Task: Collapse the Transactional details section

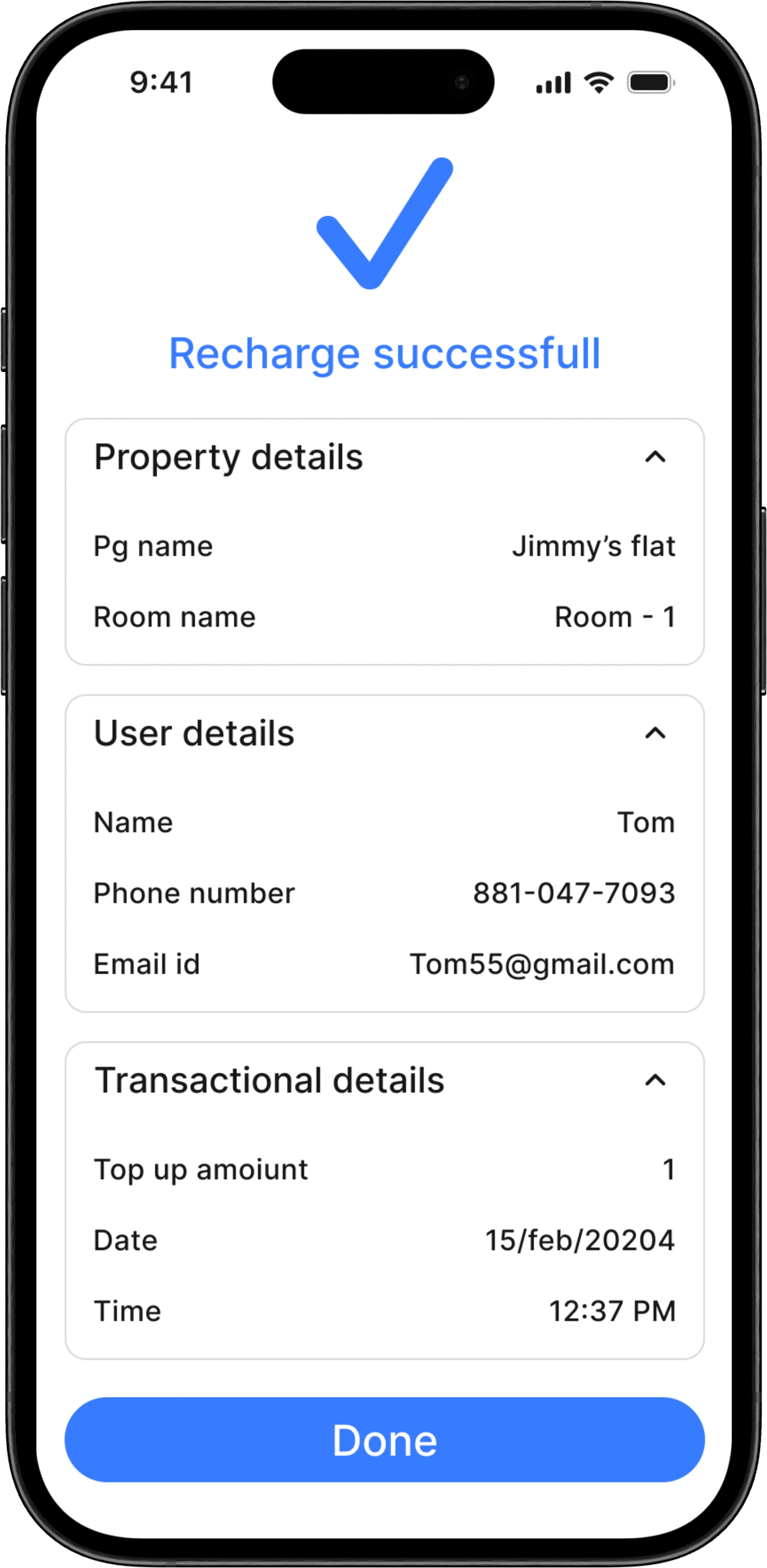Action: 655,1080
